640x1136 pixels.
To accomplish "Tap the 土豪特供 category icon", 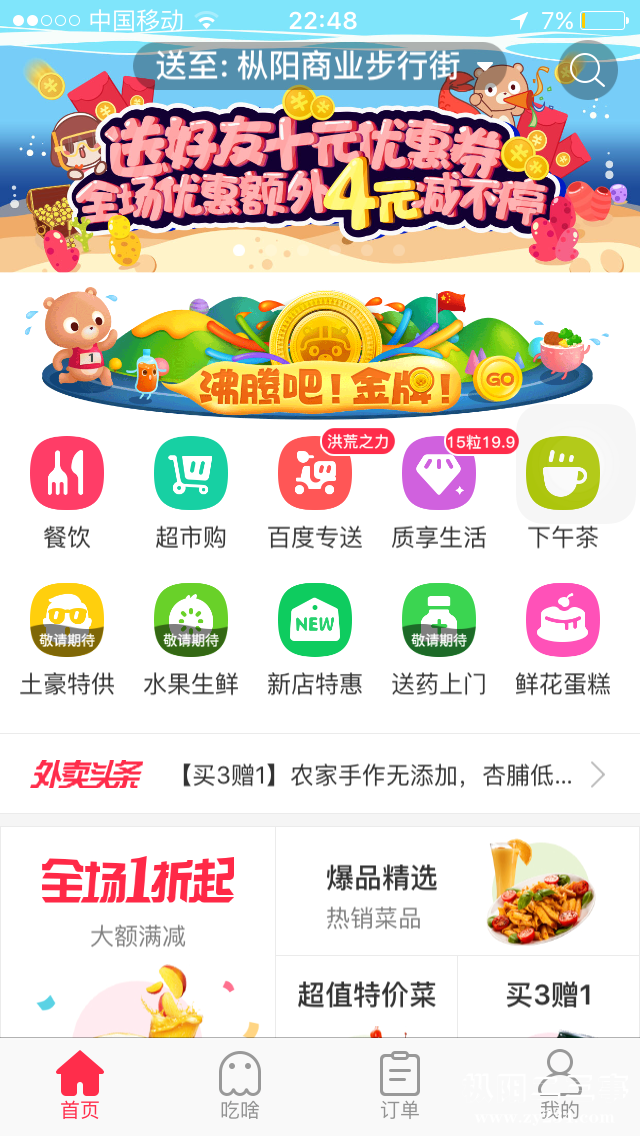I will 67,620.
